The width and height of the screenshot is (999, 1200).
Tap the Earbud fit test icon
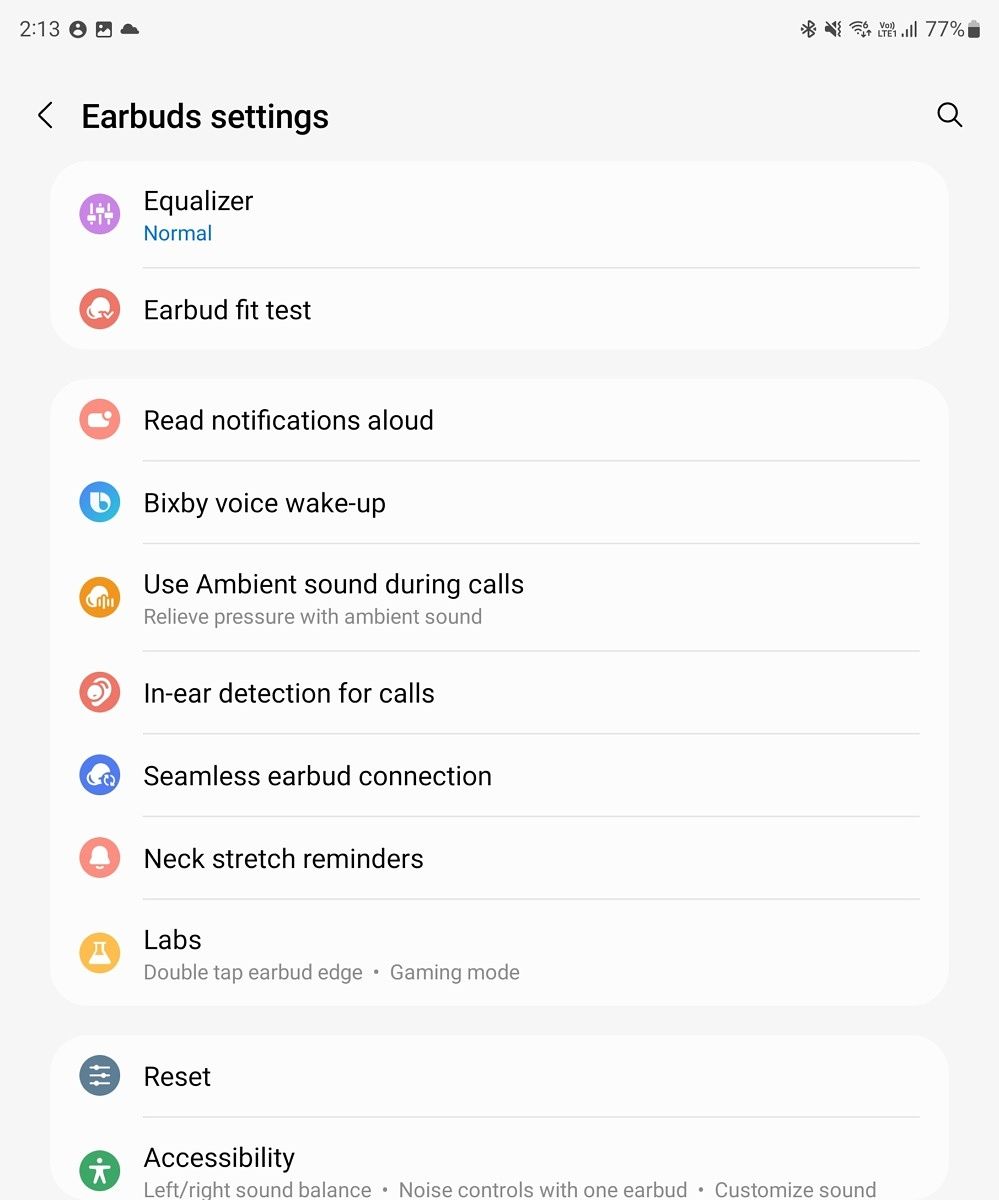coord(99,309)
